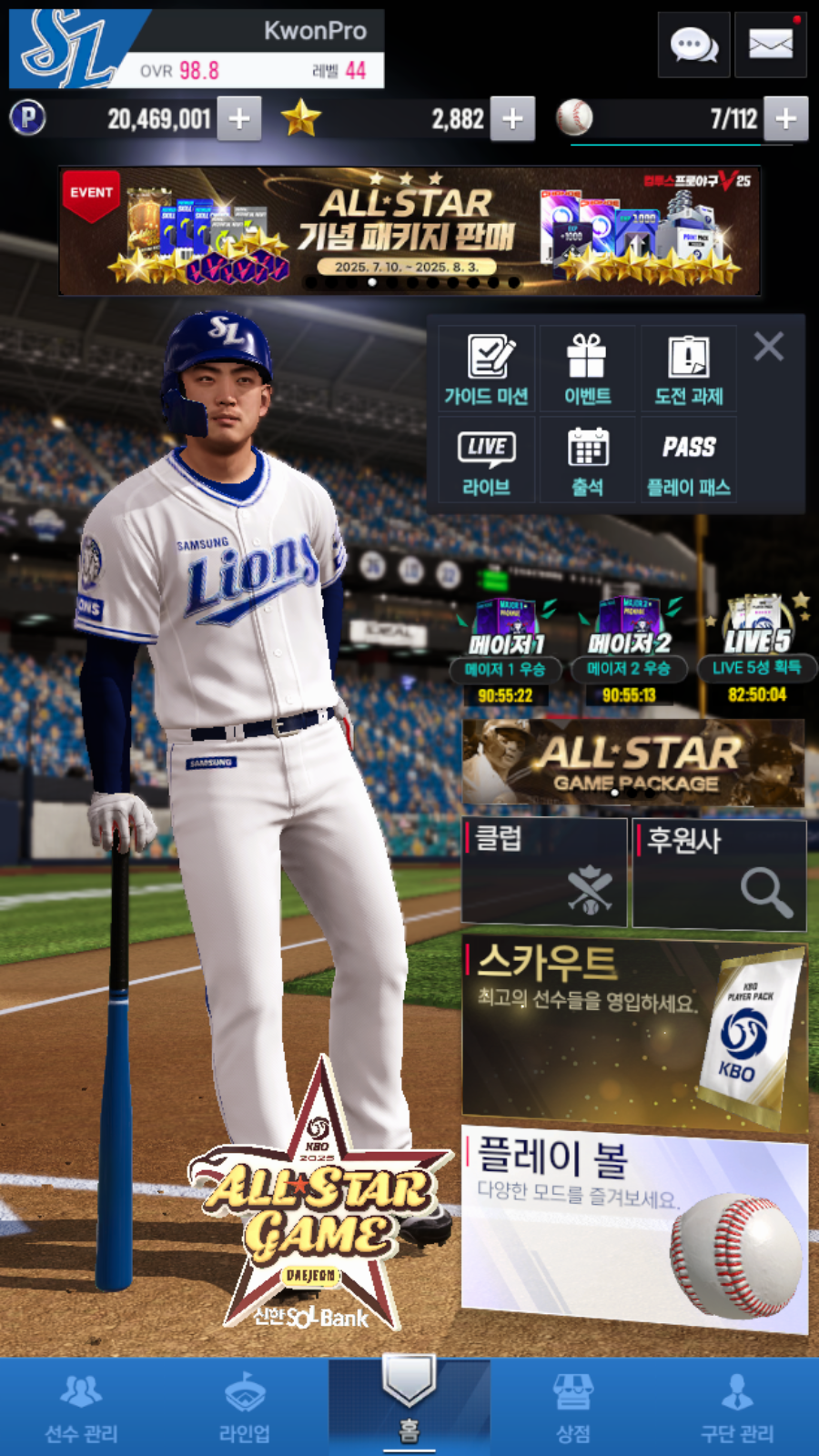819x1456 pixels.
Task: Open the mailbox envelope icon
Action: (x=770, y=45)
